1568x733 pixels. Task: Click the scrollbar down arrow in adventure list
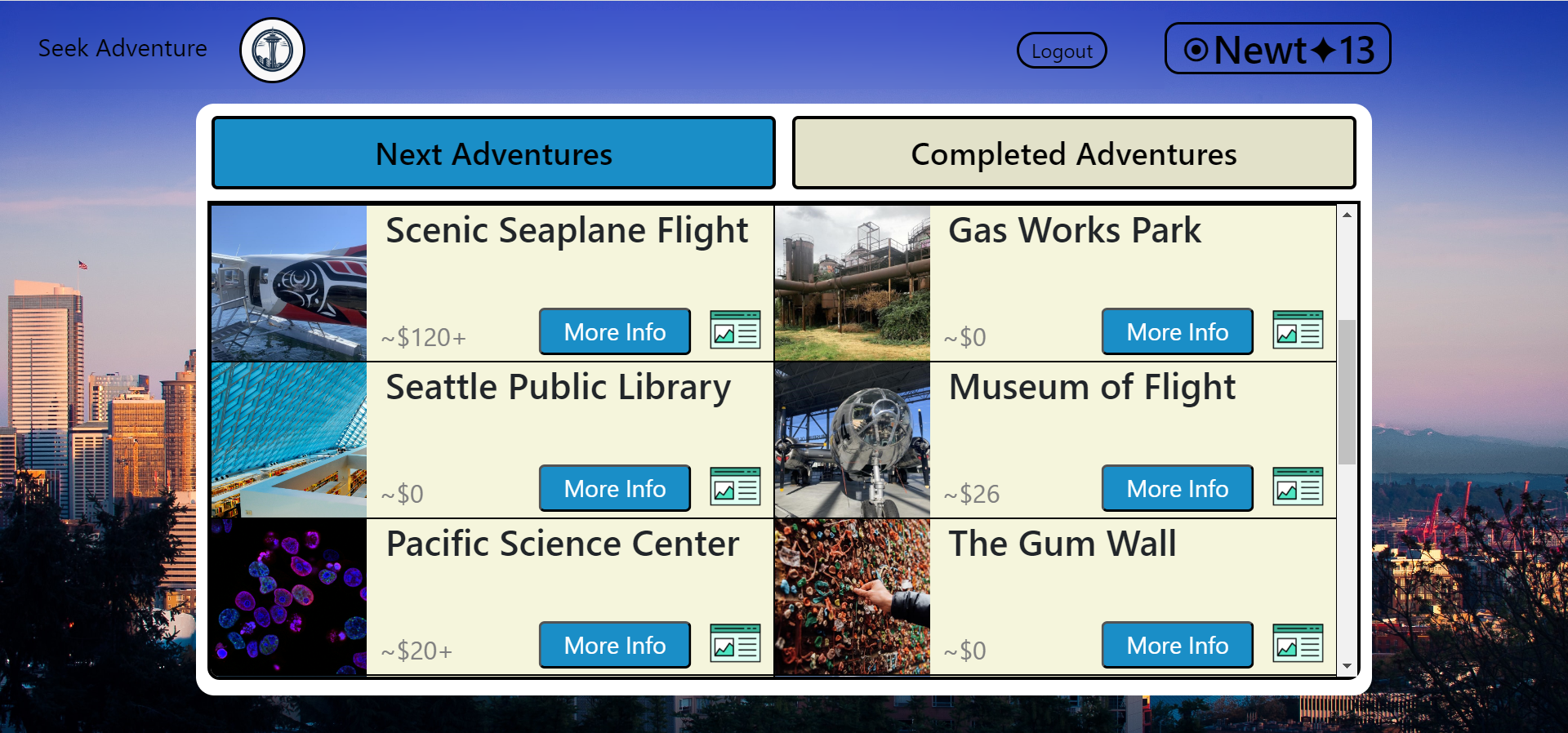(x=1347, y=666)
